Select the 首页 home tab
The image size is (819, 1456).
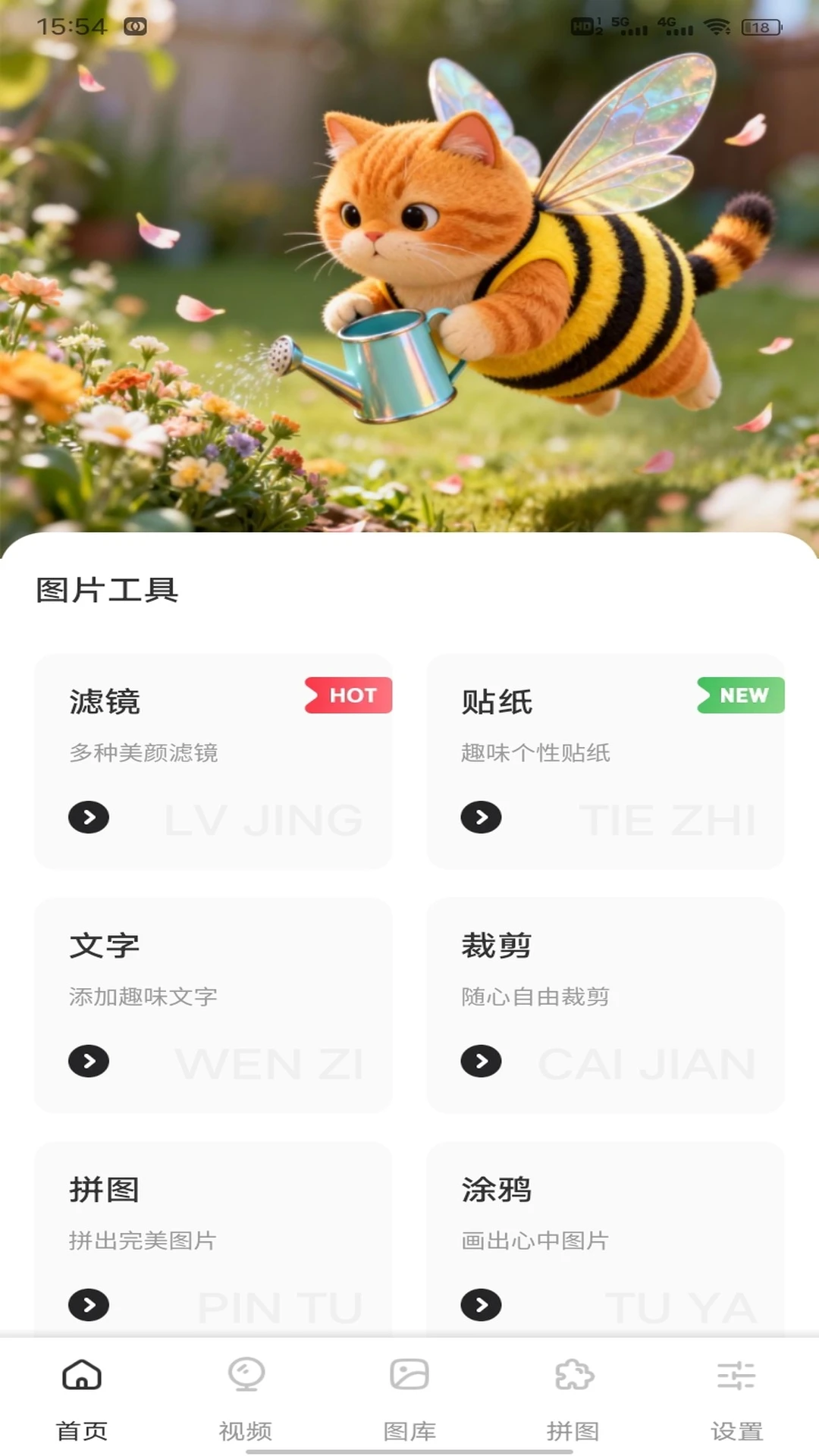pos(82,1397)
